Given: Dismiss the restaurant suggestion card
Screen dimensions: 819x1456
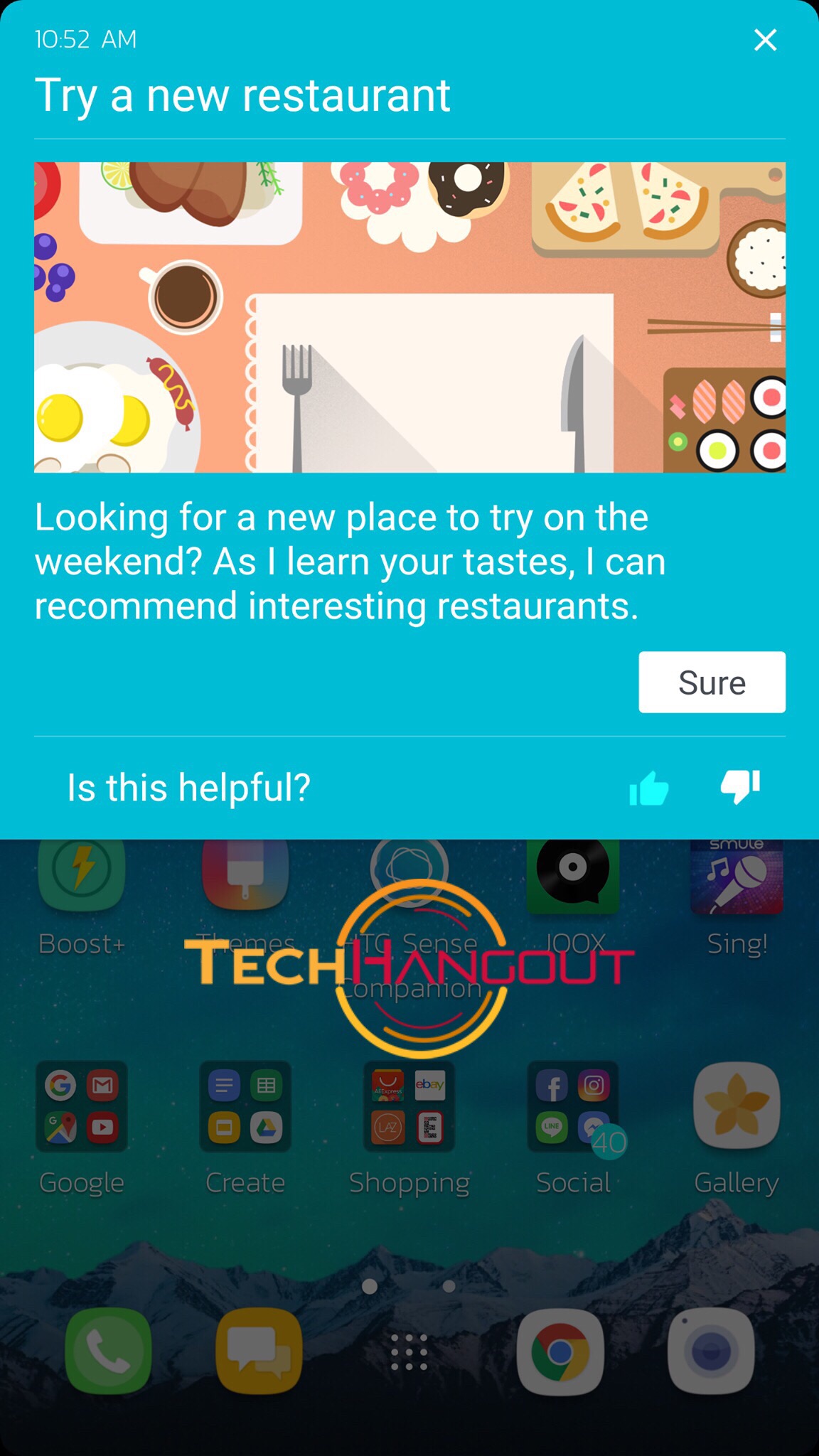Looking at the screenshot, I should 765,40.
